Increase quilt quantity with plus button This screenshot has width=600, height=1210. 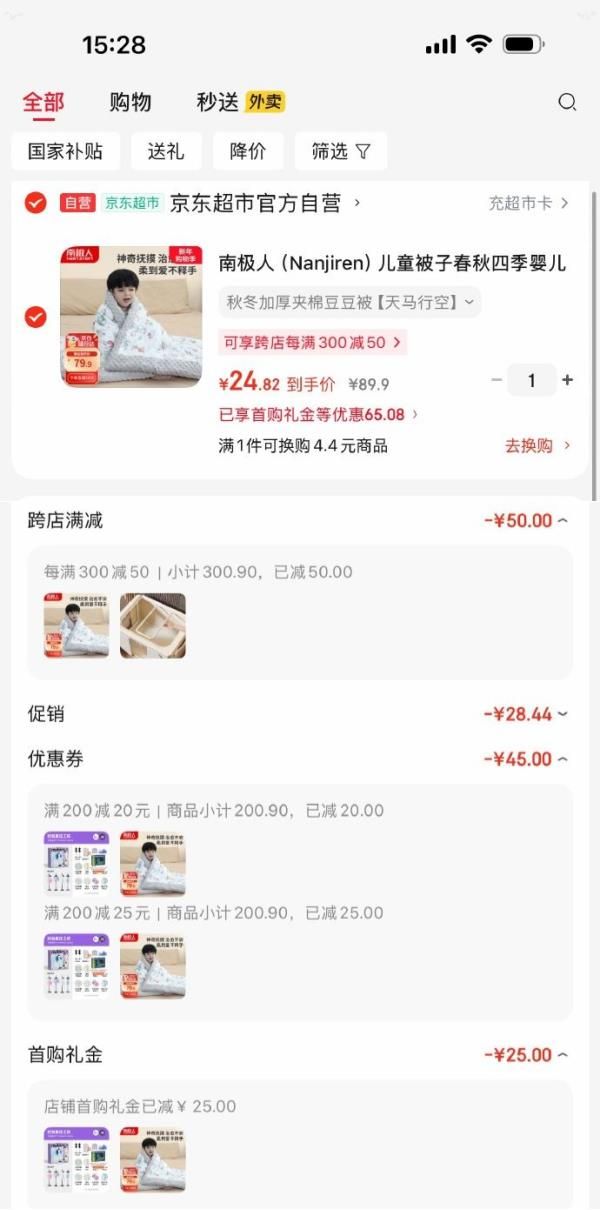tap(568, 380)
